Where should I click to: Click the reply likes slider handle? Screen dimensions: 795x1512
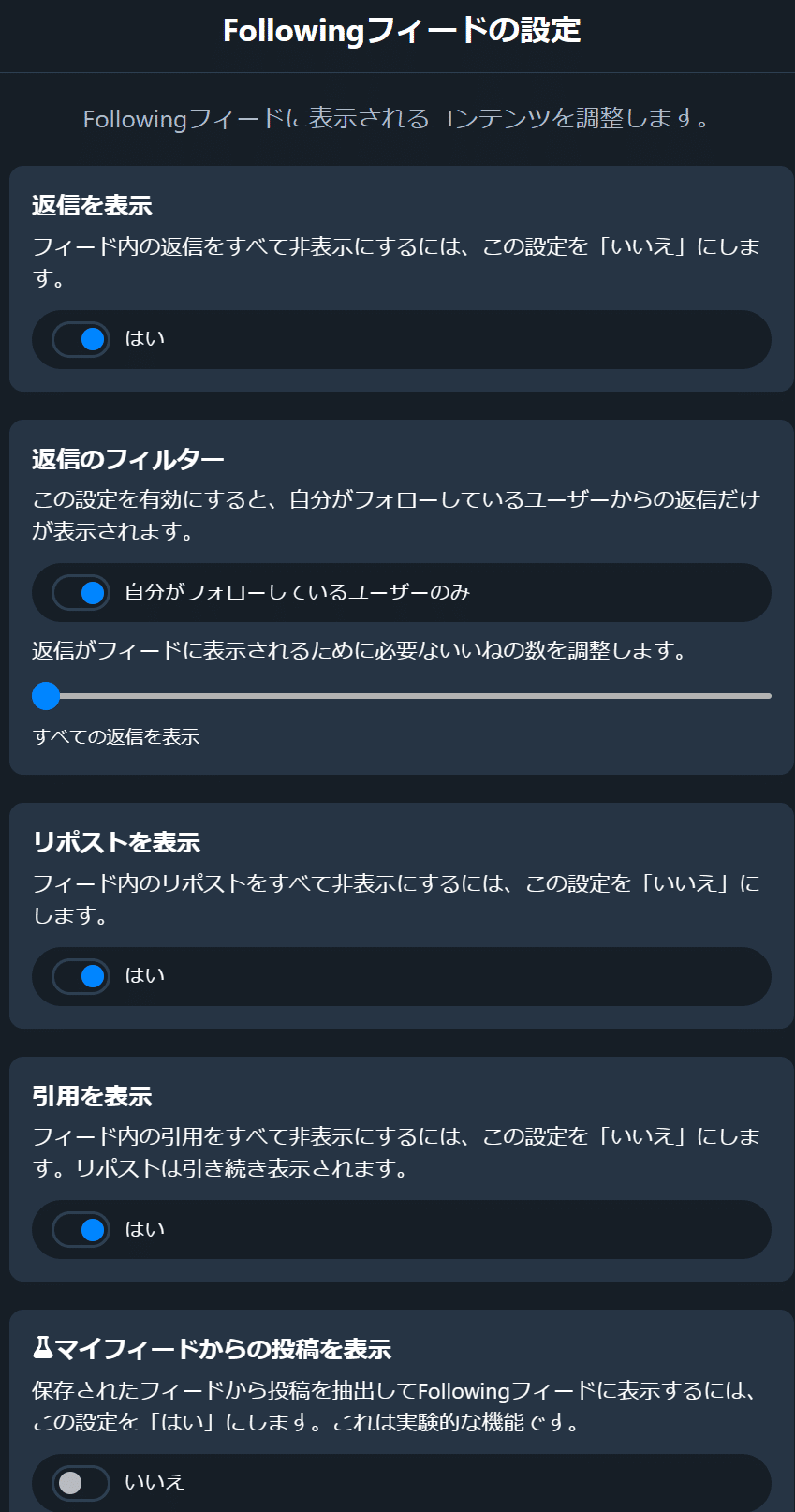click(x=44, y=696)
